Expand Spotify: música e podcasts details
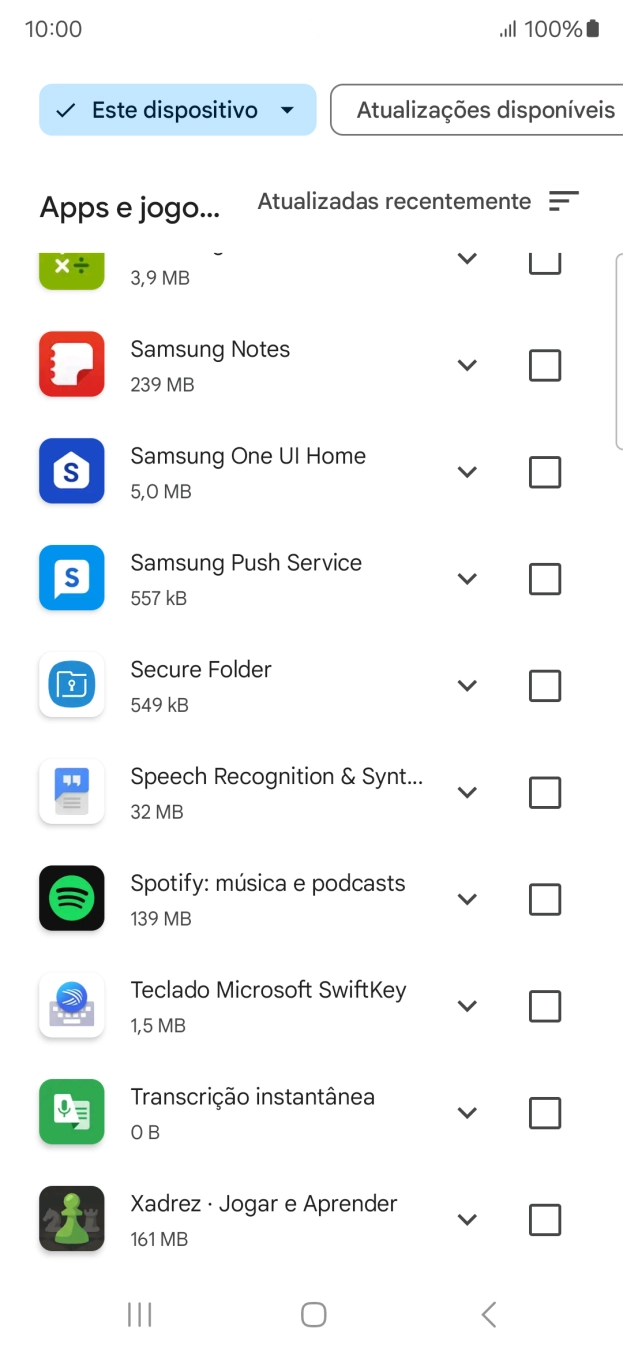Viewport: 623px width, 1351px height. pyautogui.click(x=467, y=900)
